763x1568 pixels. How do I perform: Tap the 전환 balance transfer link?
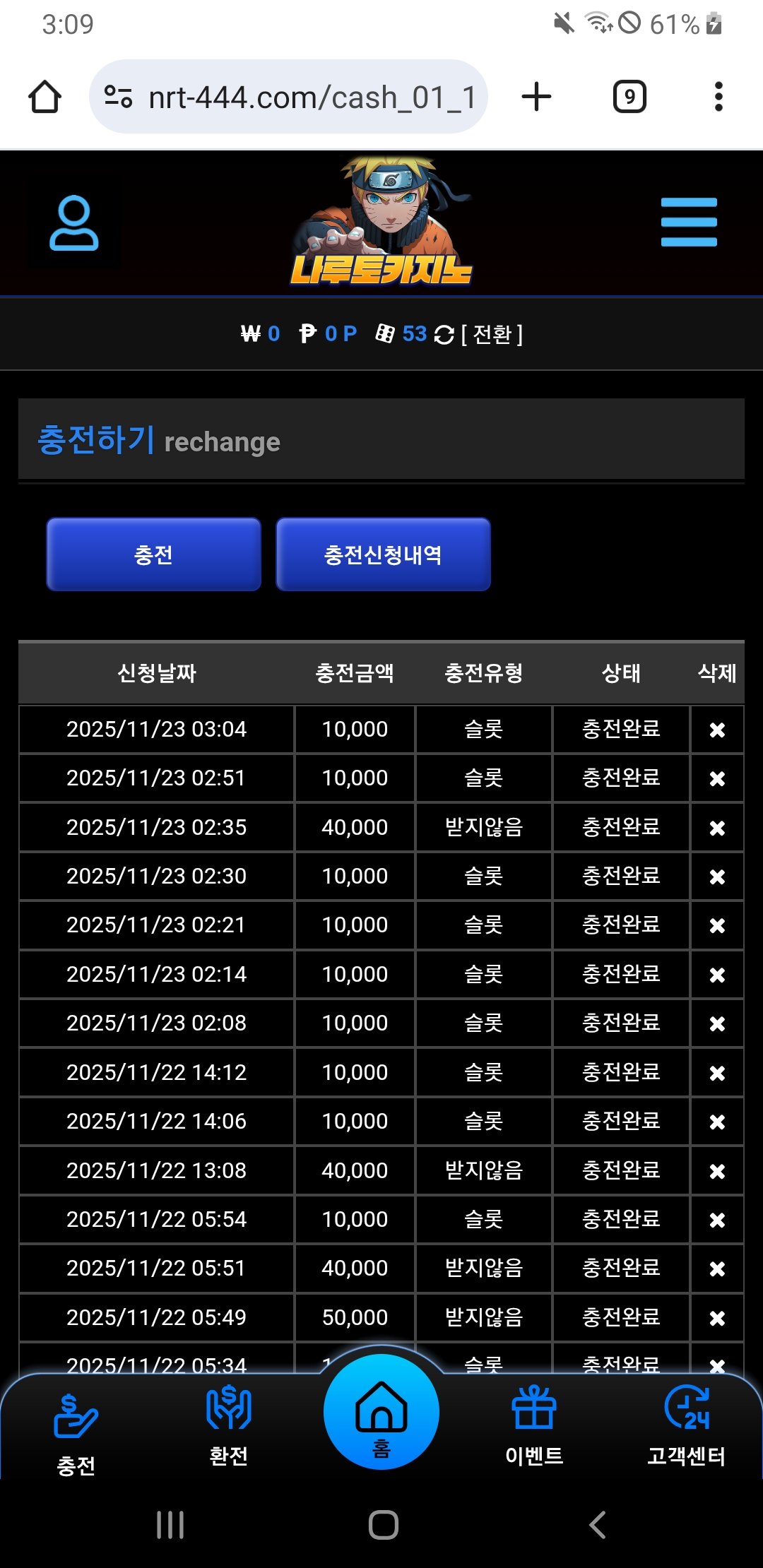(x=492, y=334)
